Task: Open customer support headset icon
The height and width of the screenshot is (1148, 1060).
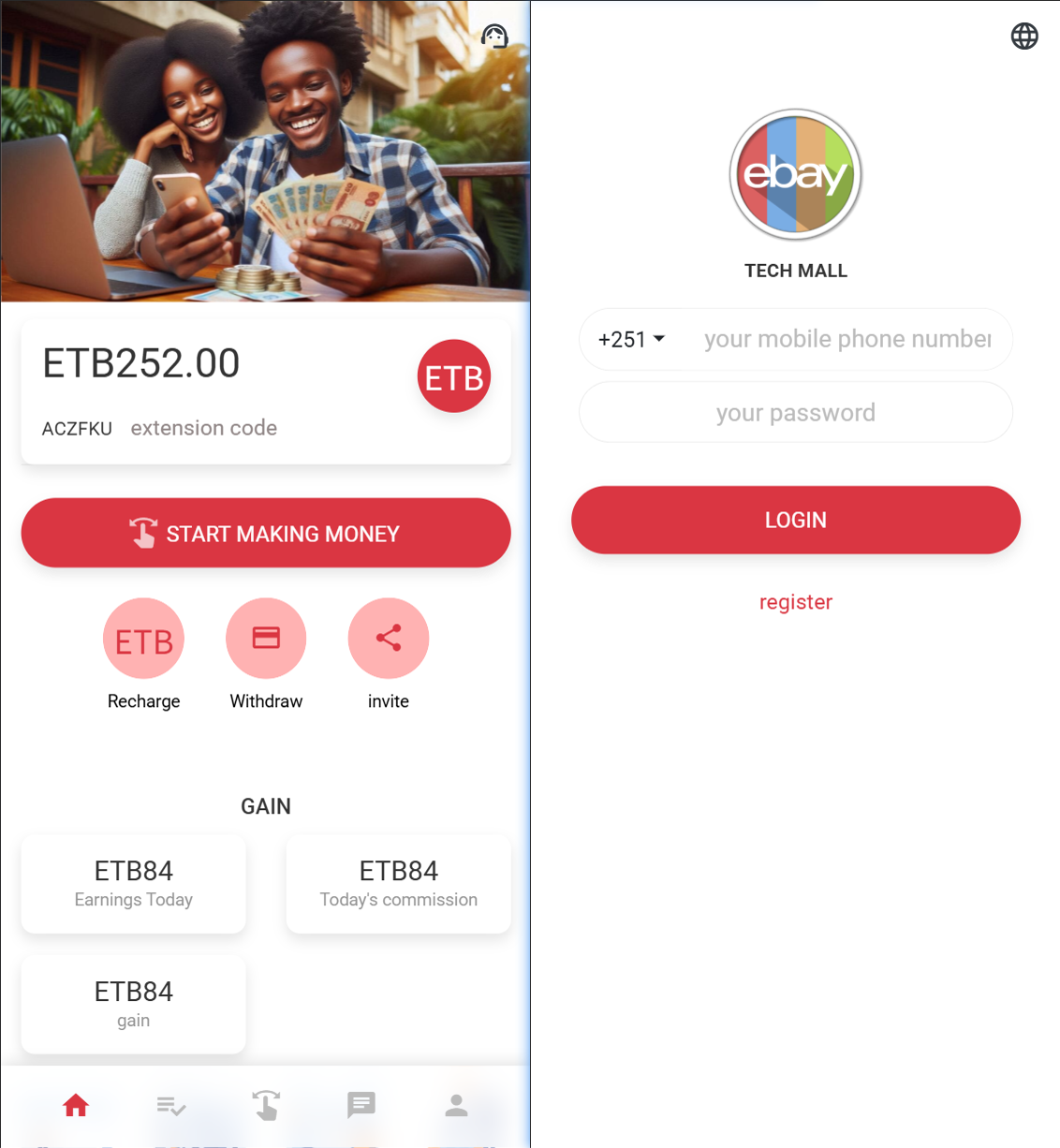Action: 494,37
